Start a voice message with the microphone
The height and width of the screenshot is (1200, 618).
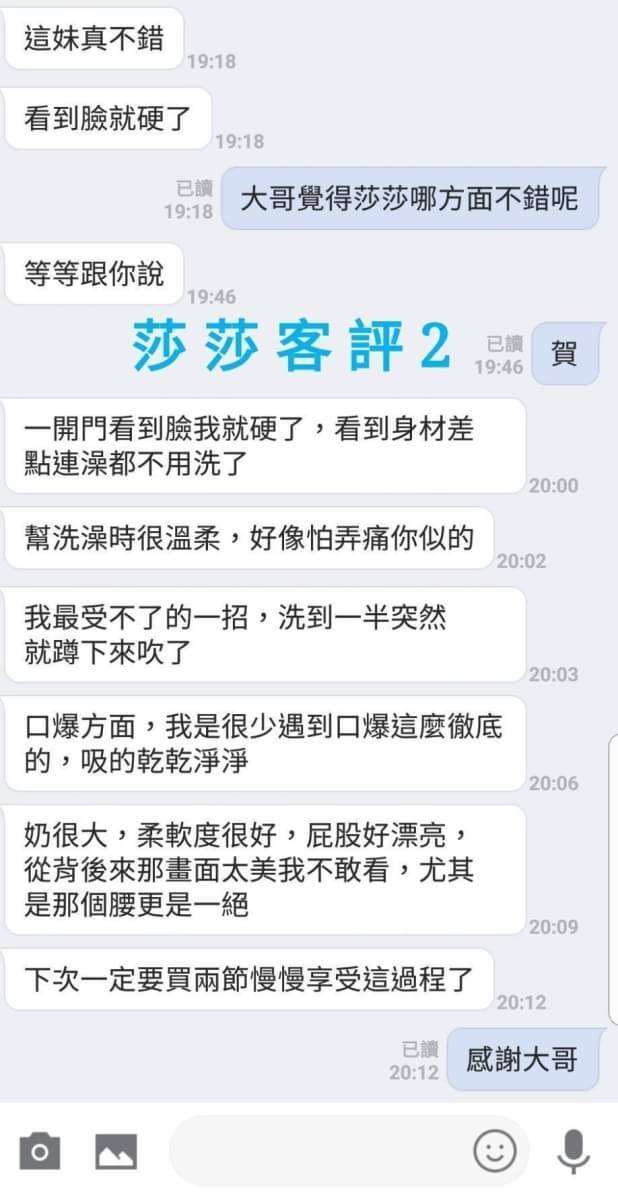click(573, 1151)
